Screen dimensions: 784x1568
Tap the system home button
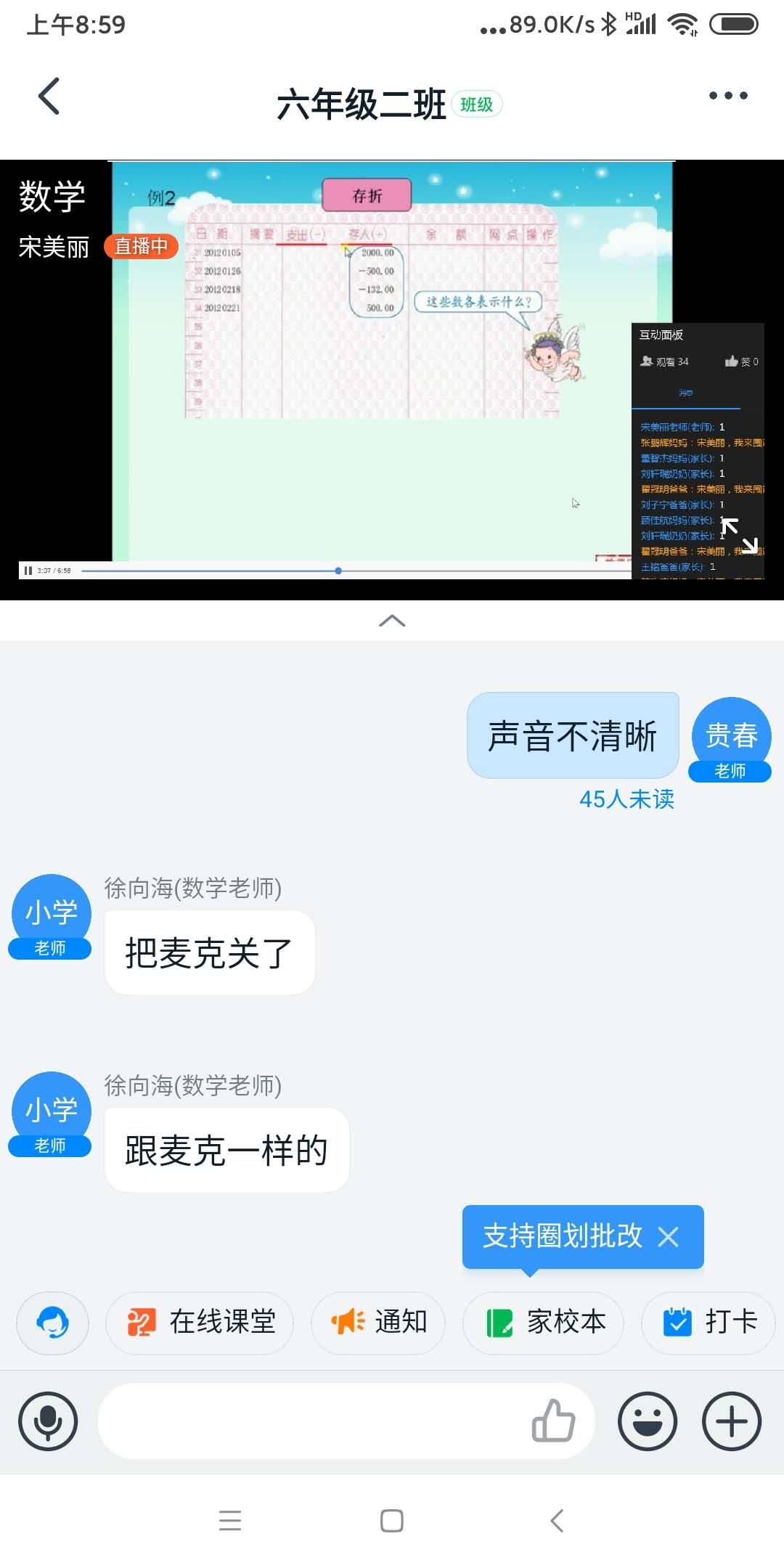392,1521
